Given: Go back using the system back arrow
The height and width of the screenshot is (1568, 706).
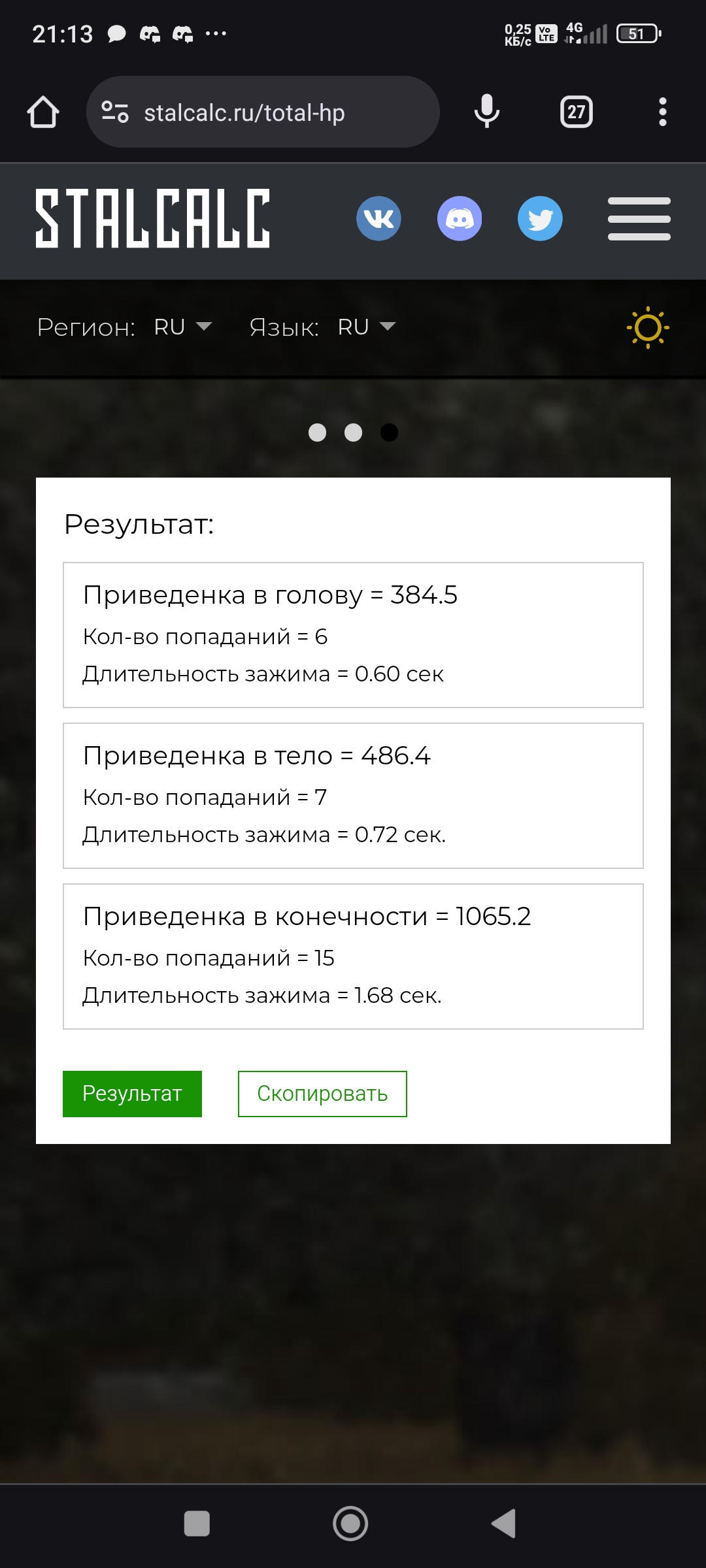Looking at the screenshot, I should point(504,1524).
